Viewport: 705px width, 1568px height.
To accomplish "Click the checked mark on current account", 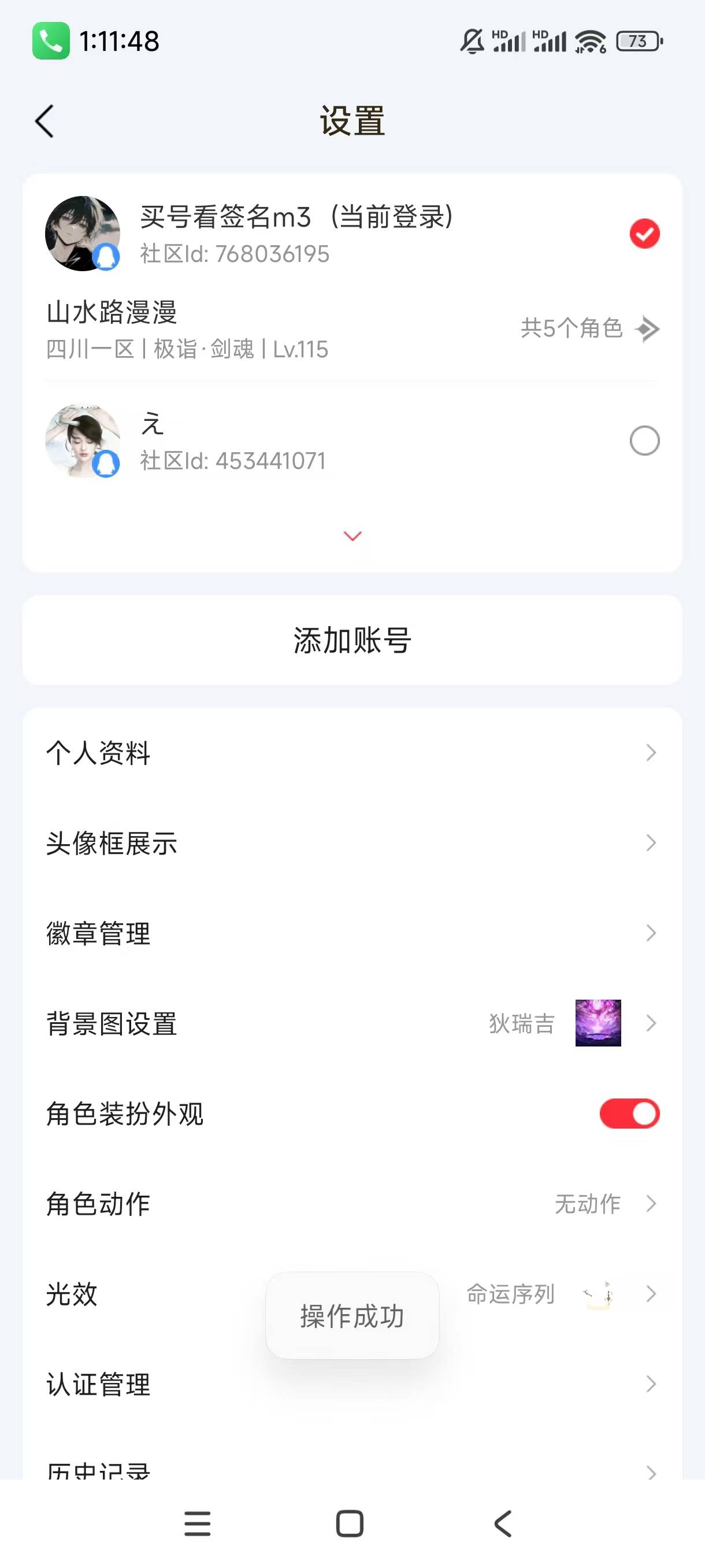I will pyautogui.click(x=645, y=234).
